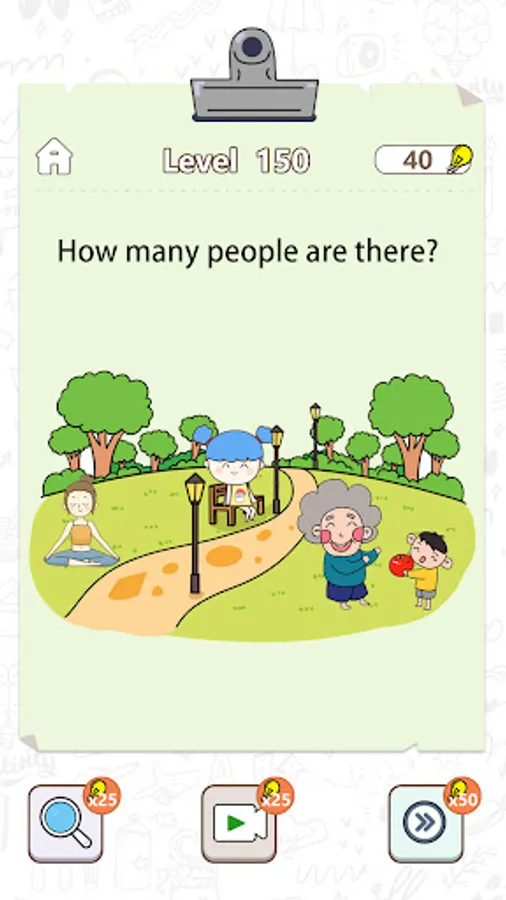Screen dimensions: 506x900
Task: Watch the video solution for 25 bulbs
Action: coord(239,823)
